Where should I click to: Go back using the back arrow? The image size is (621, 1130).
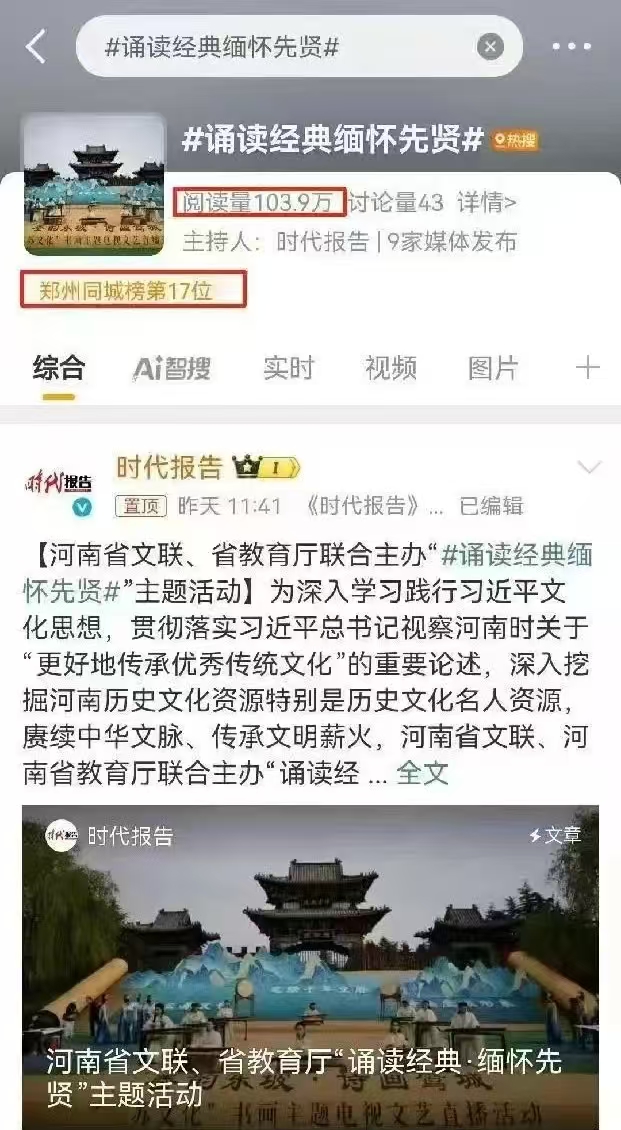(x=36, y=46)
